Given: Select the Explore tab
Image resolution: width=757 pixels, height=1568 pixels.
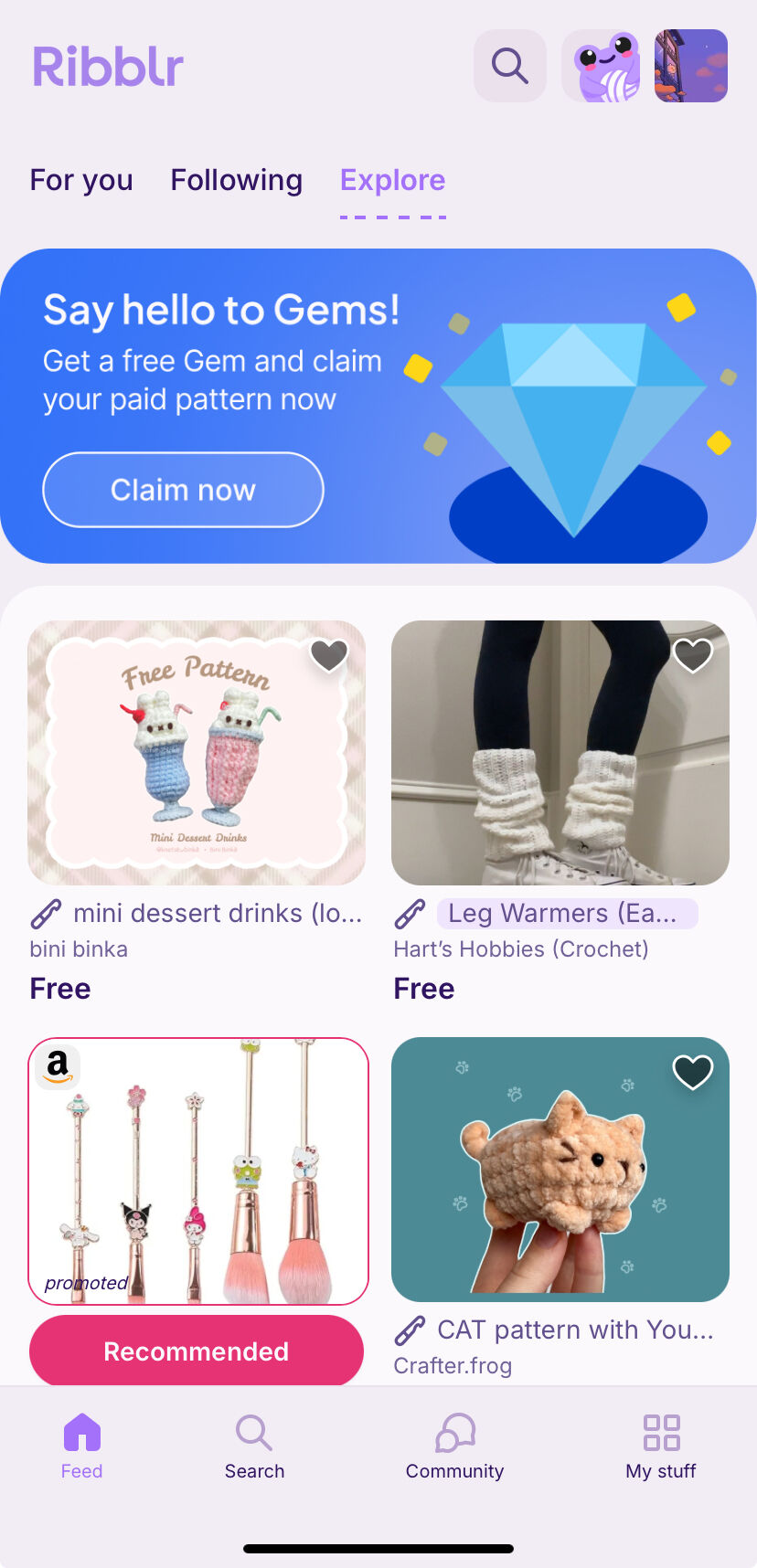Looking at the screenshot, I should [393, 180].
